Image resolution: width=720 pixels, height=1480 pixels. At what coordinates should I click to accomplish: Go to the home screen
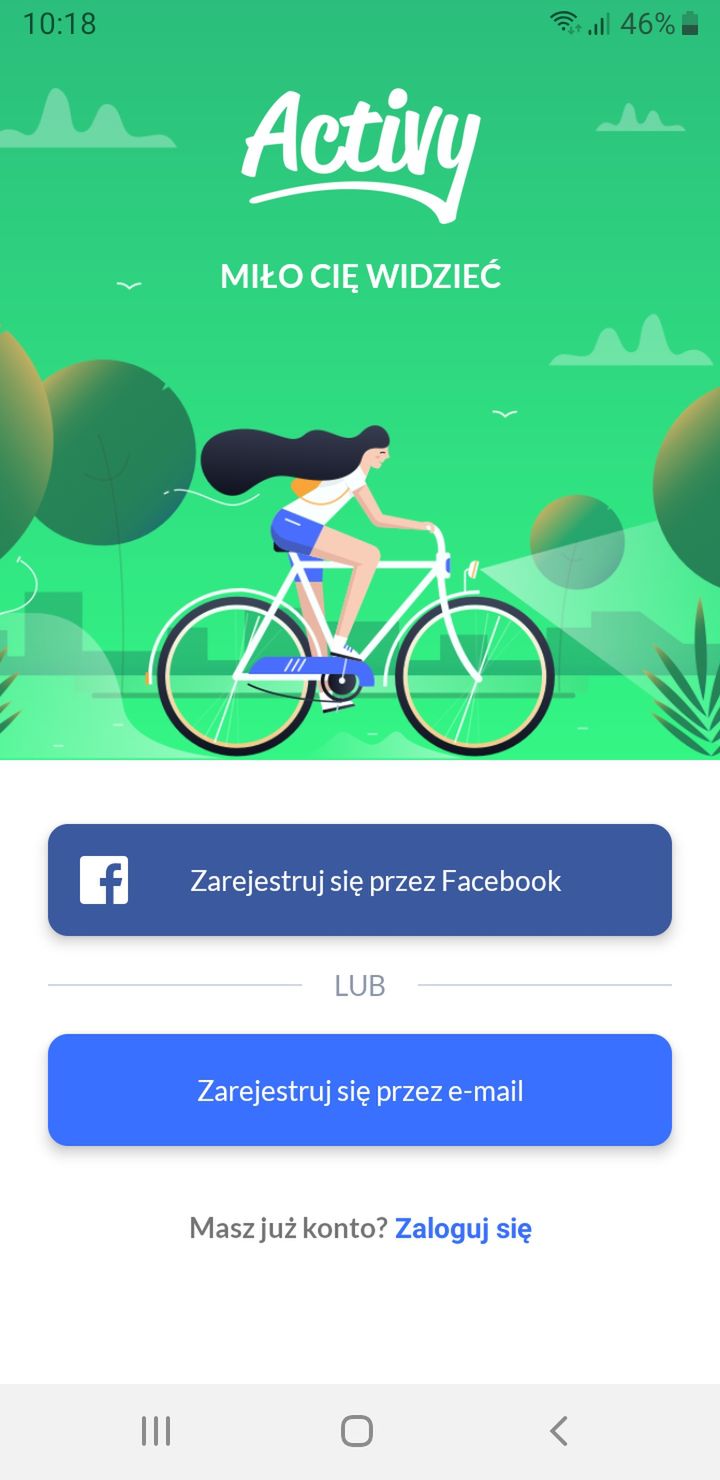pyautogui.click(x=357, y=1431)
